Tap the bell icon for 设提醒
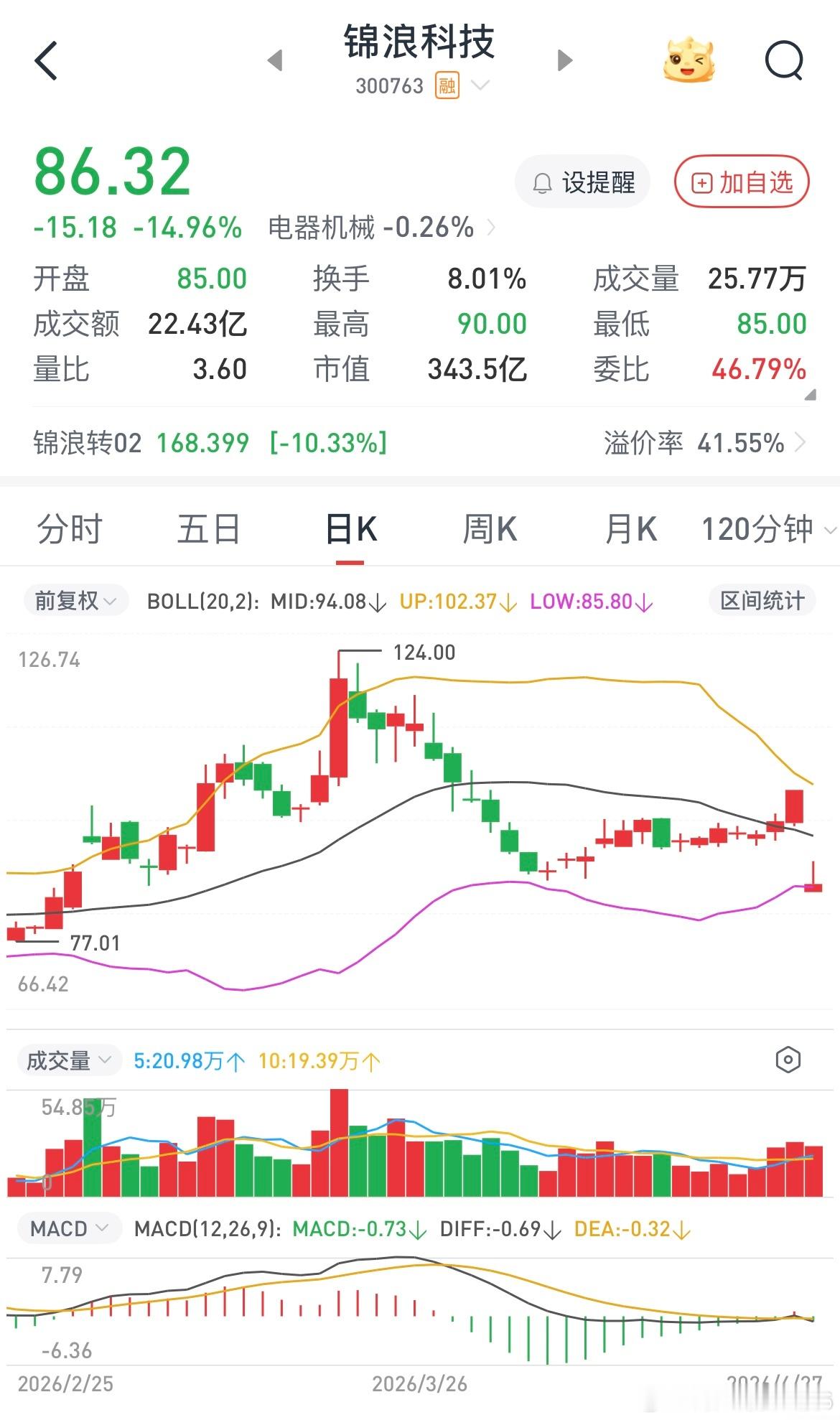Viewport: 840px width, 1420px height. 543,182
